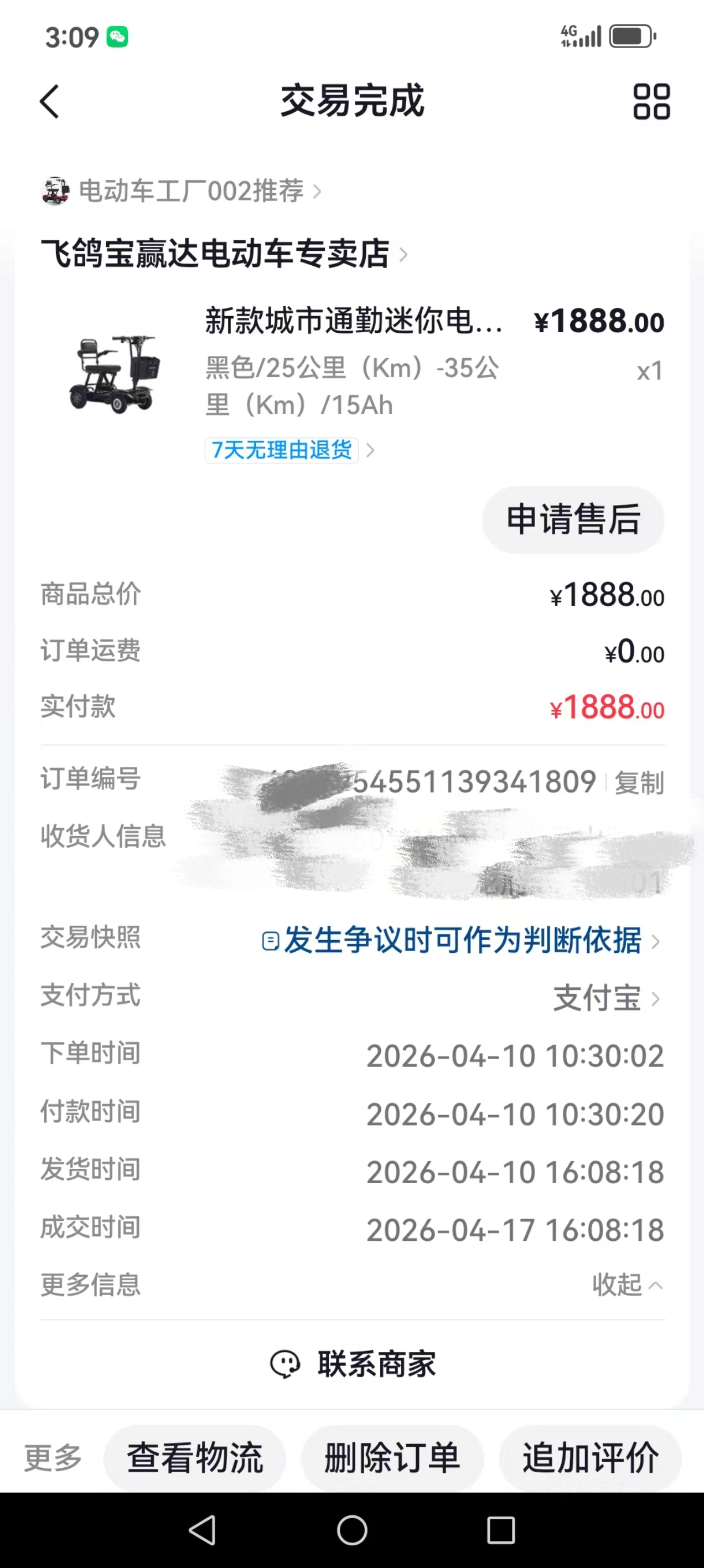Copy the order number with 复制
704x1568 pixels.
pos(639,783)
